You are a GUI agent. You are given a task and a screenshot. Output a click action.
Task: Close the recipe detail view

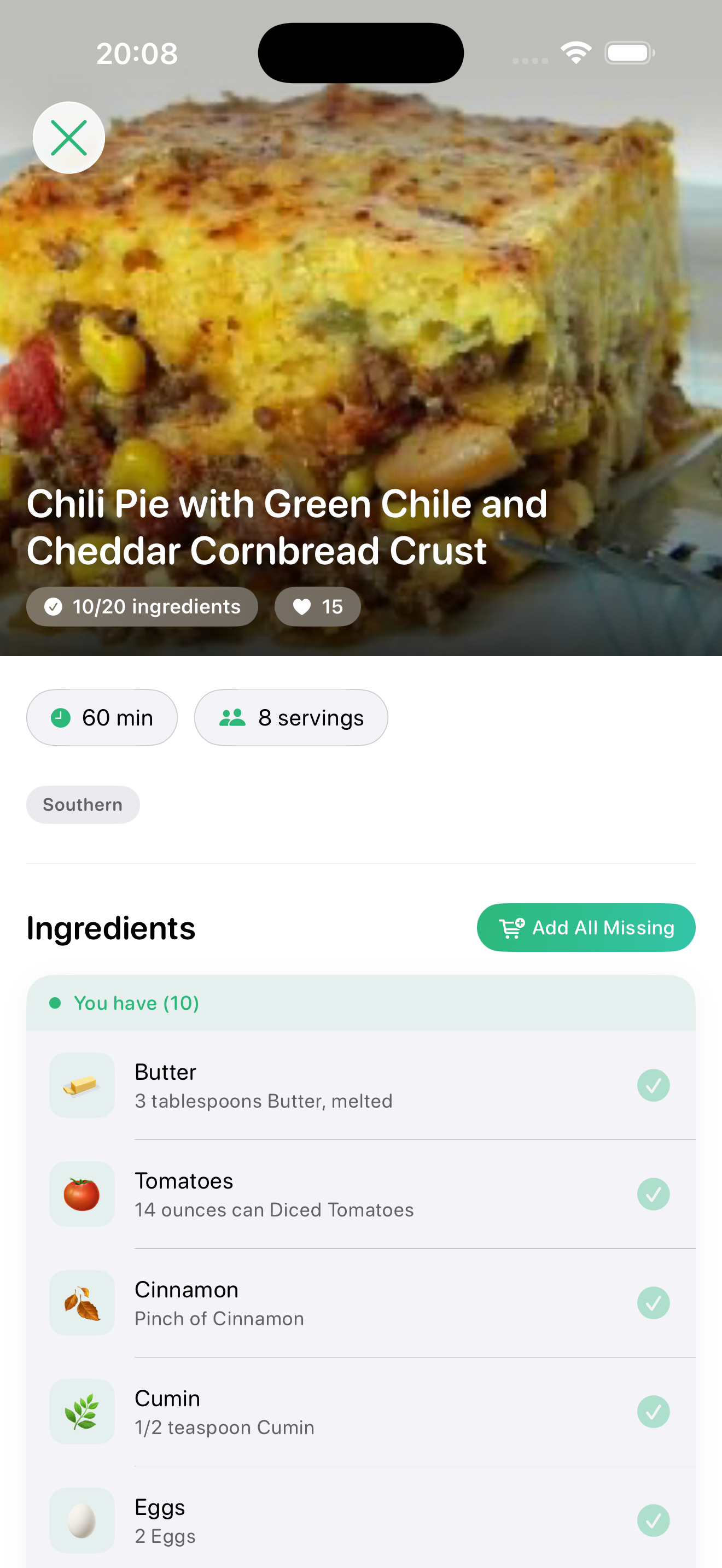69,138
